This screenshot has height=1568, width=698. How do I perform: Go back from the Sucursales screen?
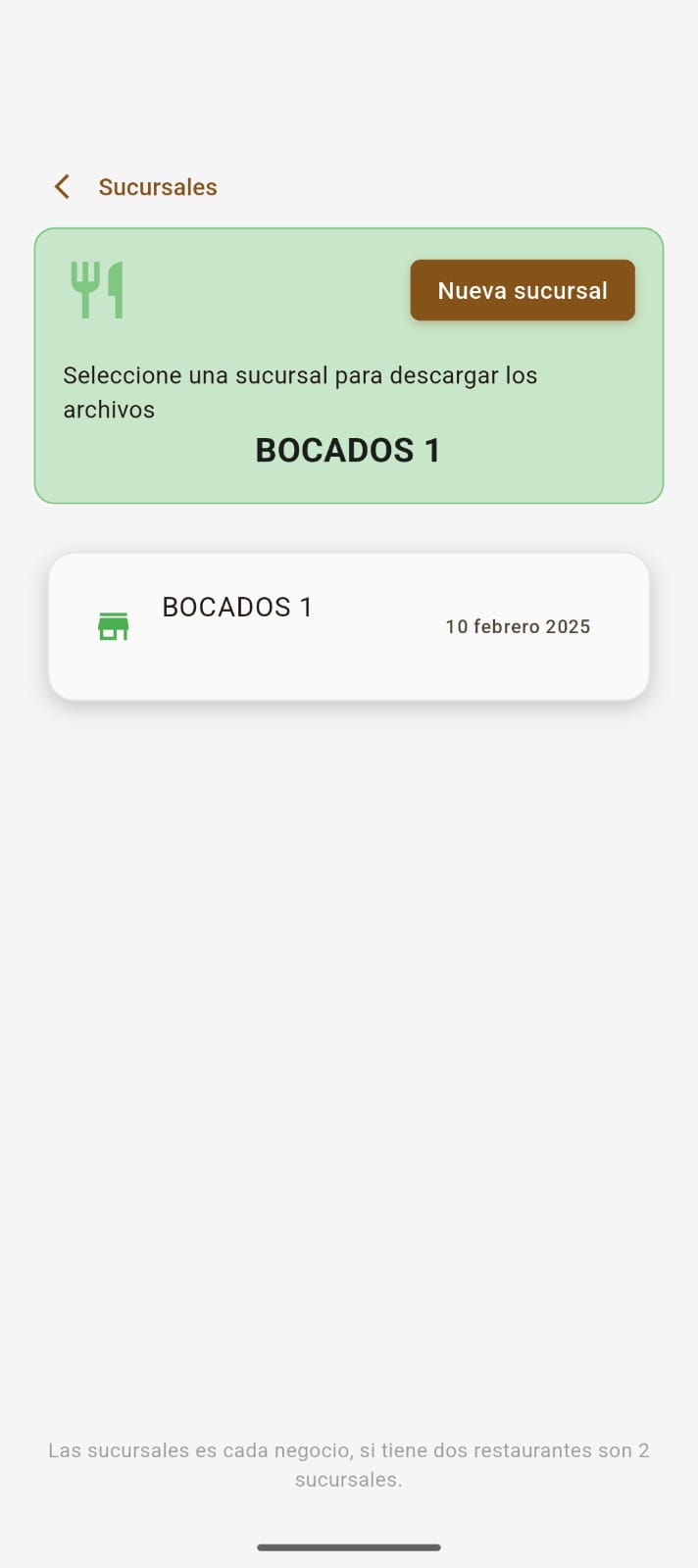click(x=62, y=187)
